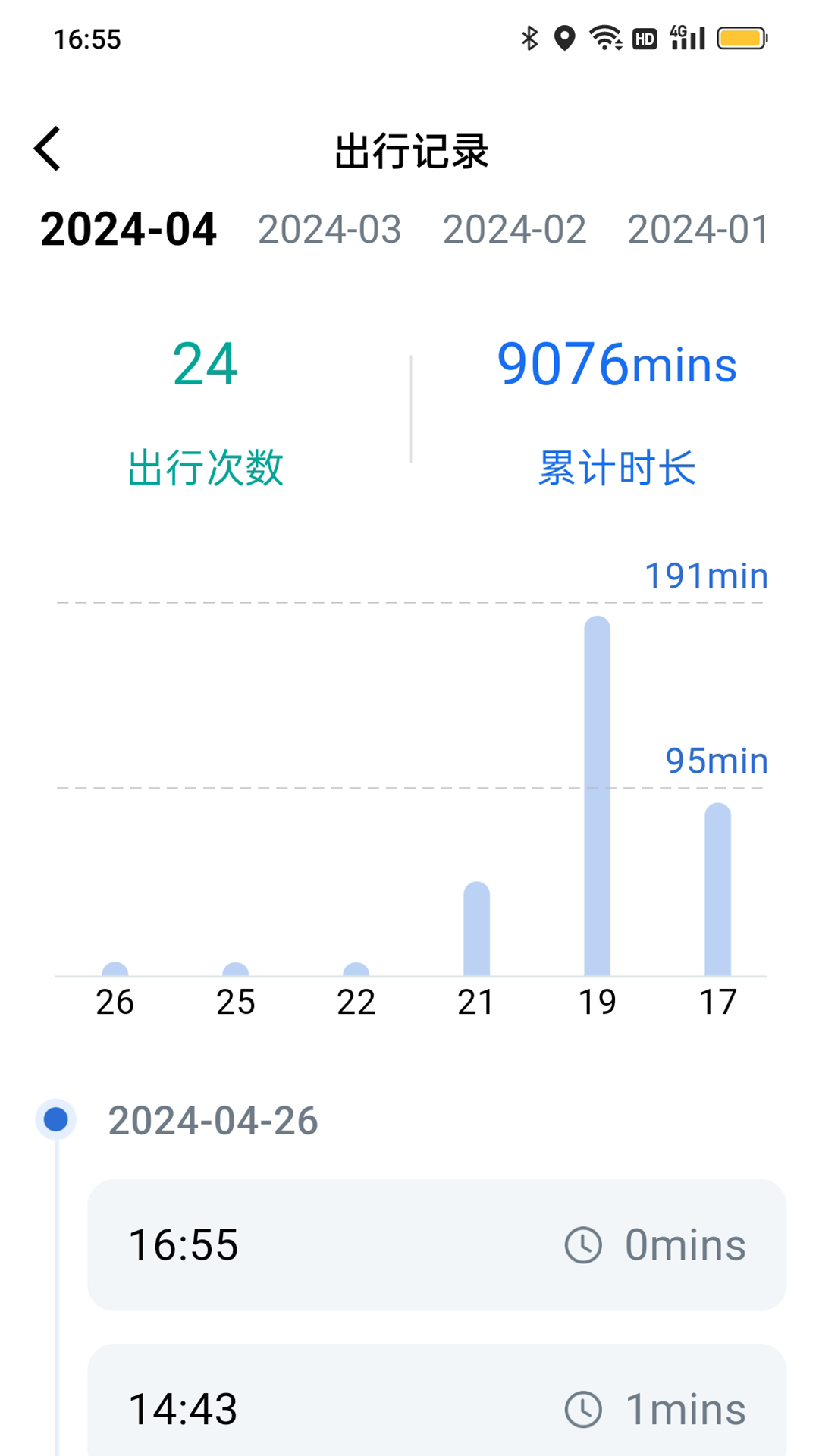
Task: Click the back arrow to leave 出行记录
Action: click(x=48, y=149)
